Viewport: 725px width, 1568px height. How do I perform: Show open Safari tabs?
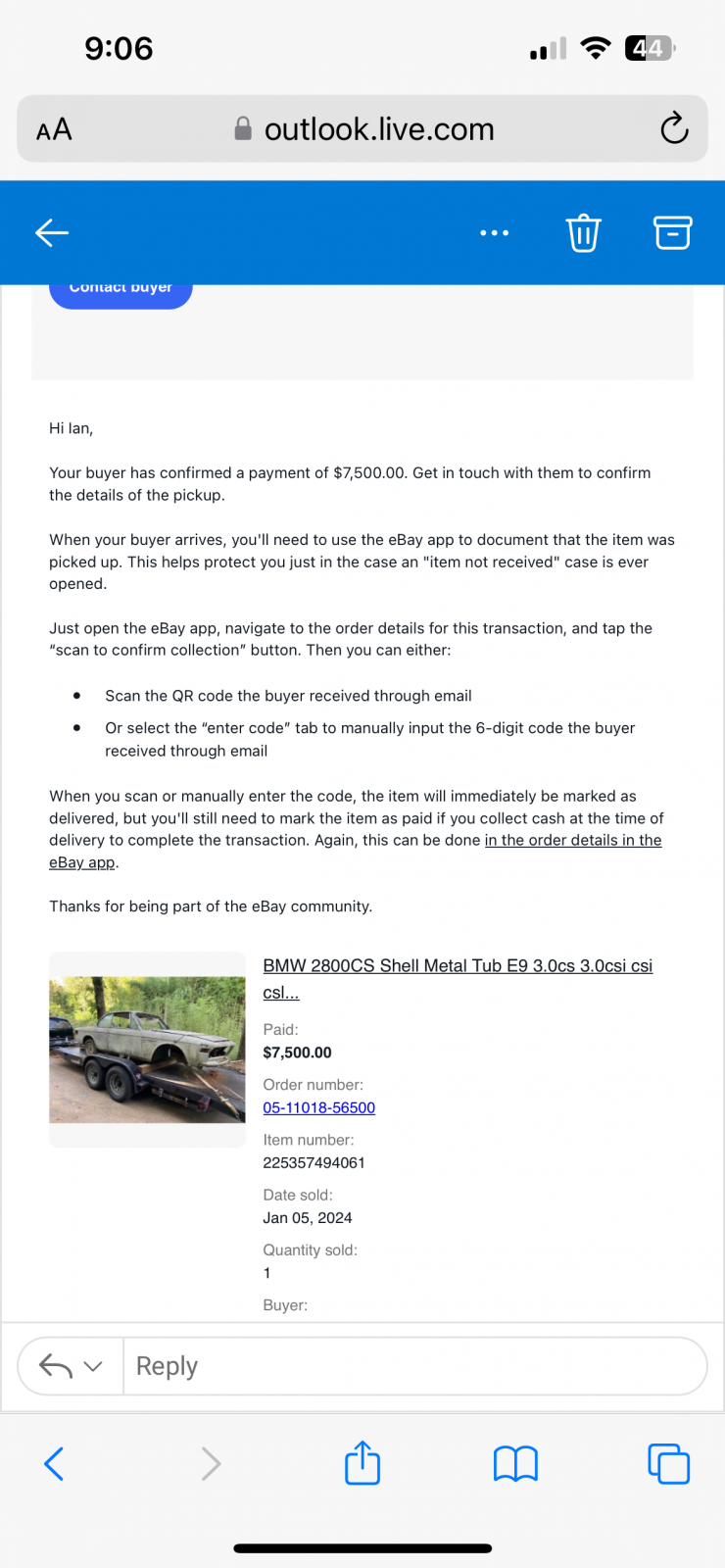(x=669, y=1464)
